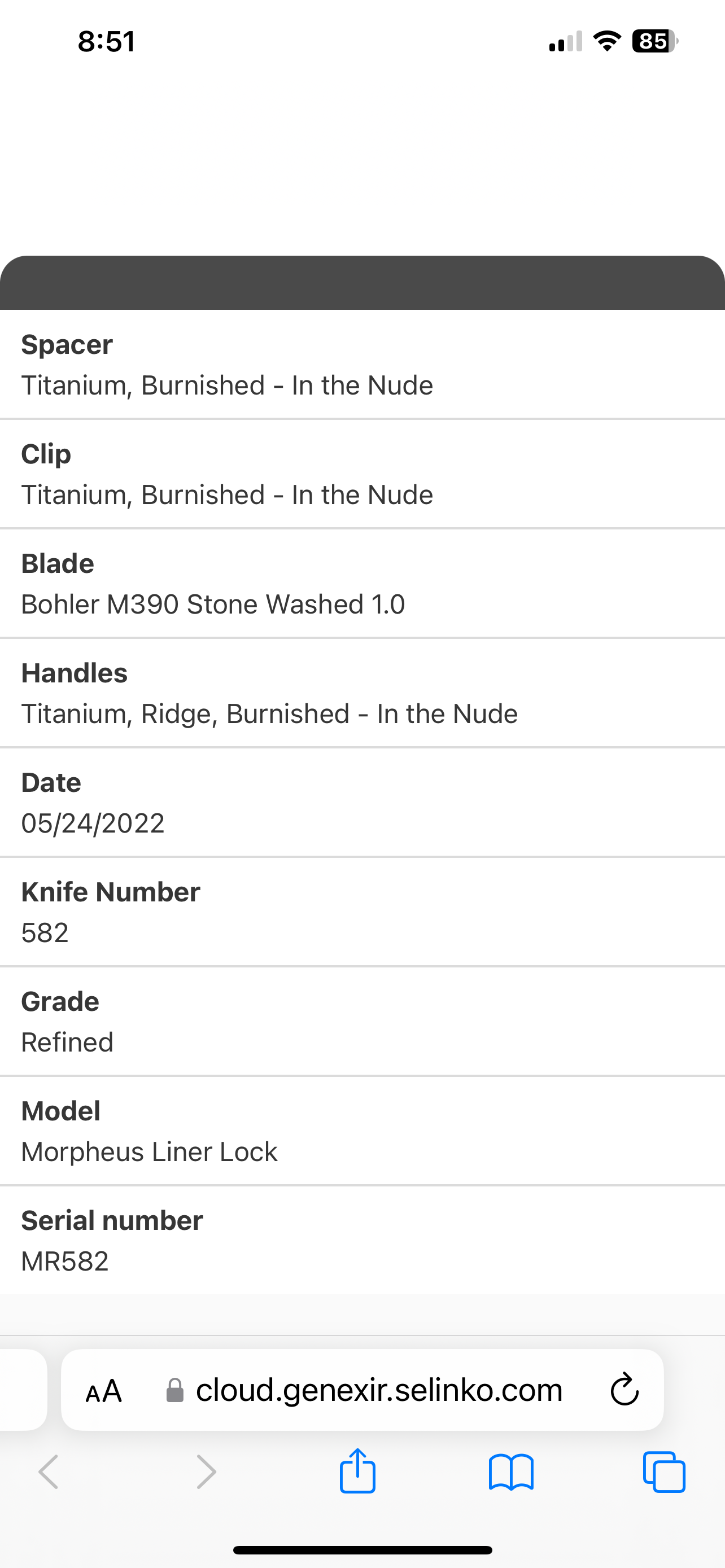Tap the cloud.genexir.selinko.com address bar
725x1568 pixels.
tap(377, 1391)
